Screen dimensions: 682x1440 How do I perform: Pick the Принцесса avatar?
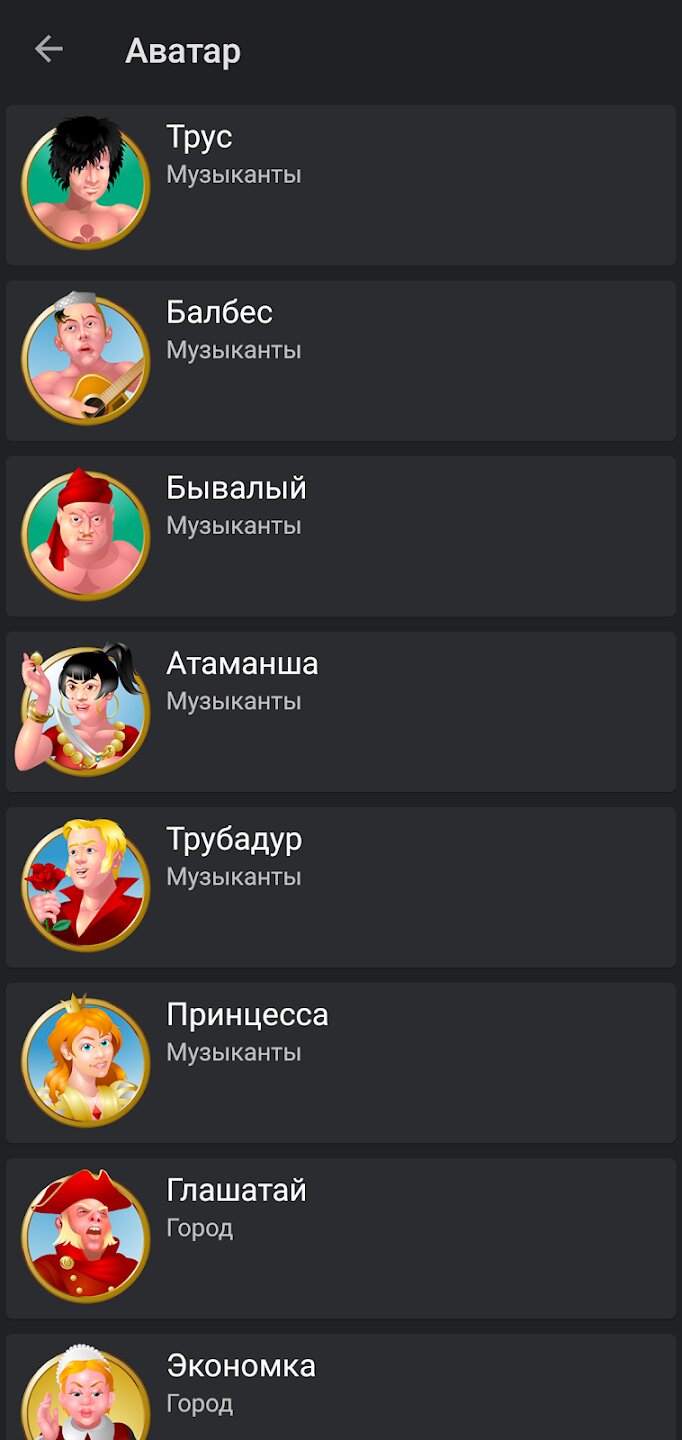click(340, 1062)
